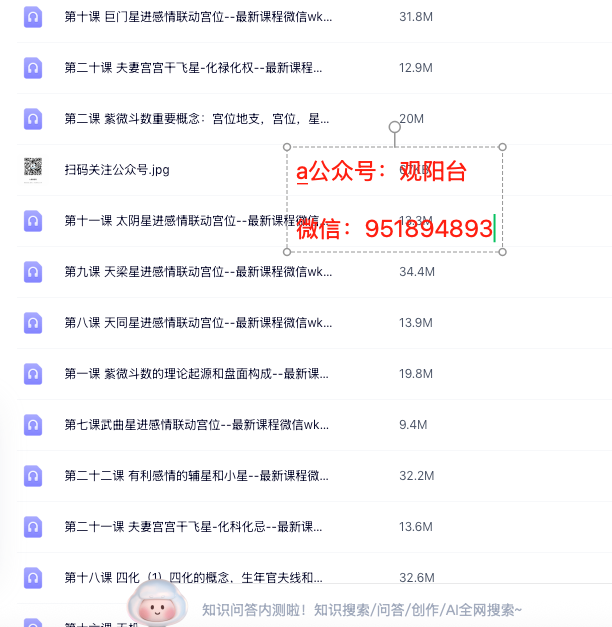612x627 pixels.
Task: Open 第一课 紫微斗数的理论起源和盘面构成 file
Action: 196,374
